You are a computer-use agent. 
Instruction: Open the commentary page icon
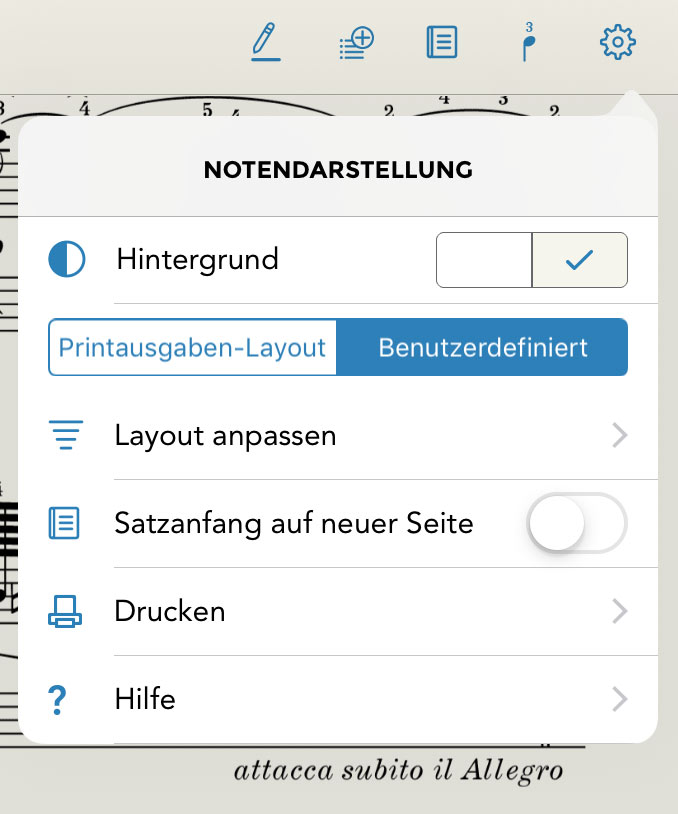pyautogui.click(x=441, y=43)
